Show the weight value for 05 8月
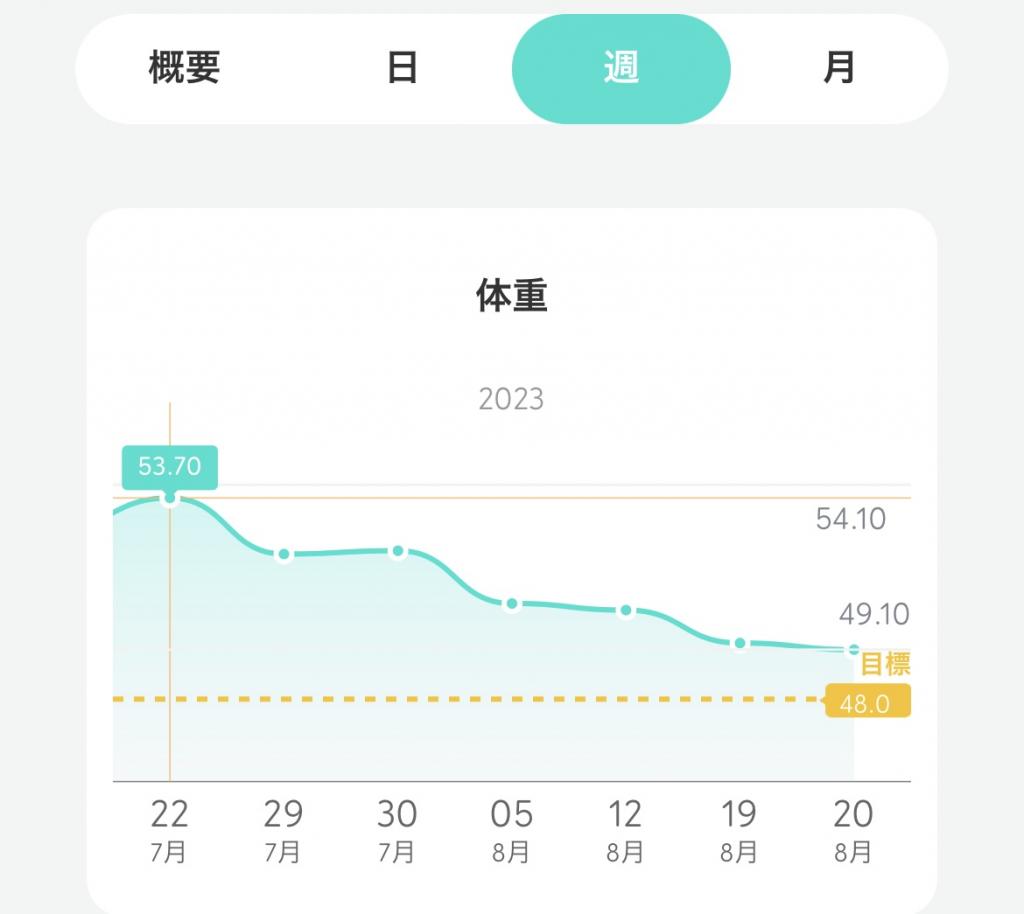The height and width of the screenshot is (914, 1024). [x=512, y=604]
